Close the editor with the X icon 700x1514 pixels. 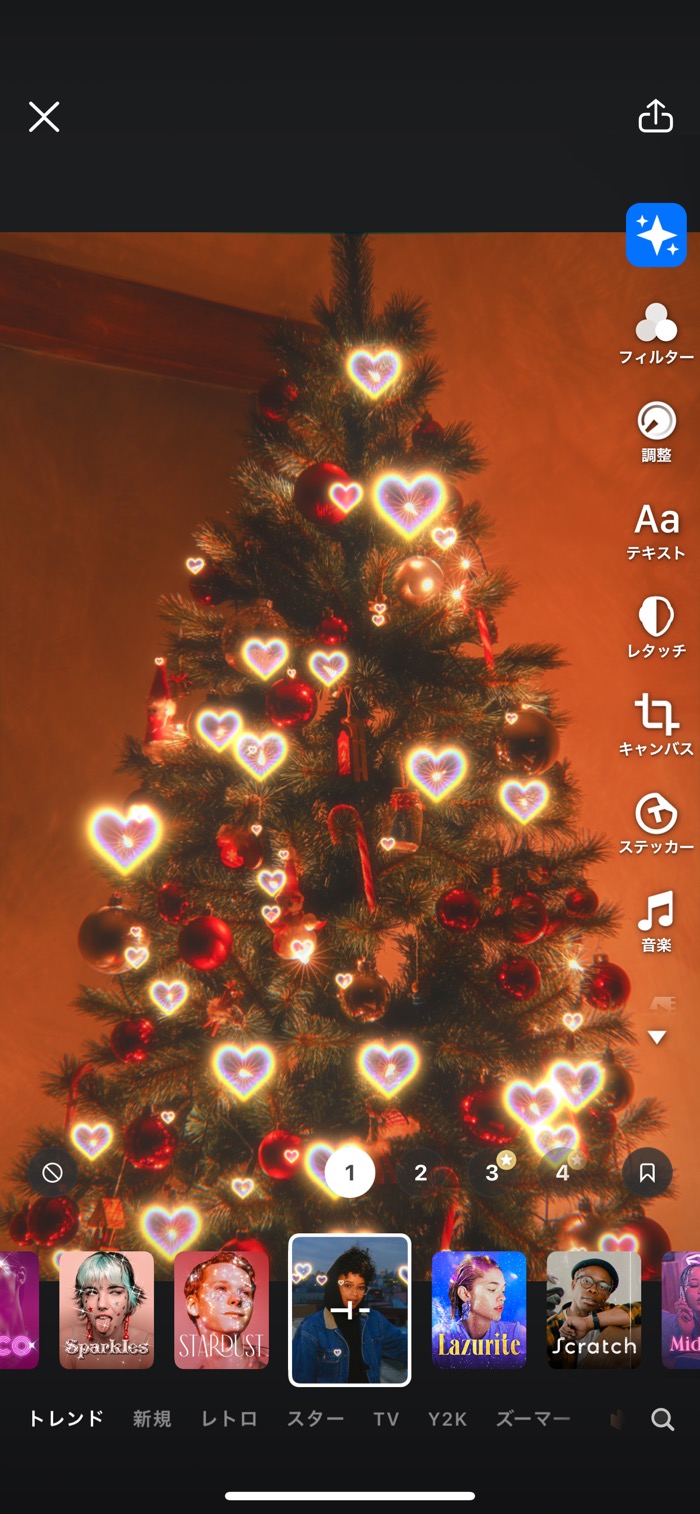(x=44, y=117)
